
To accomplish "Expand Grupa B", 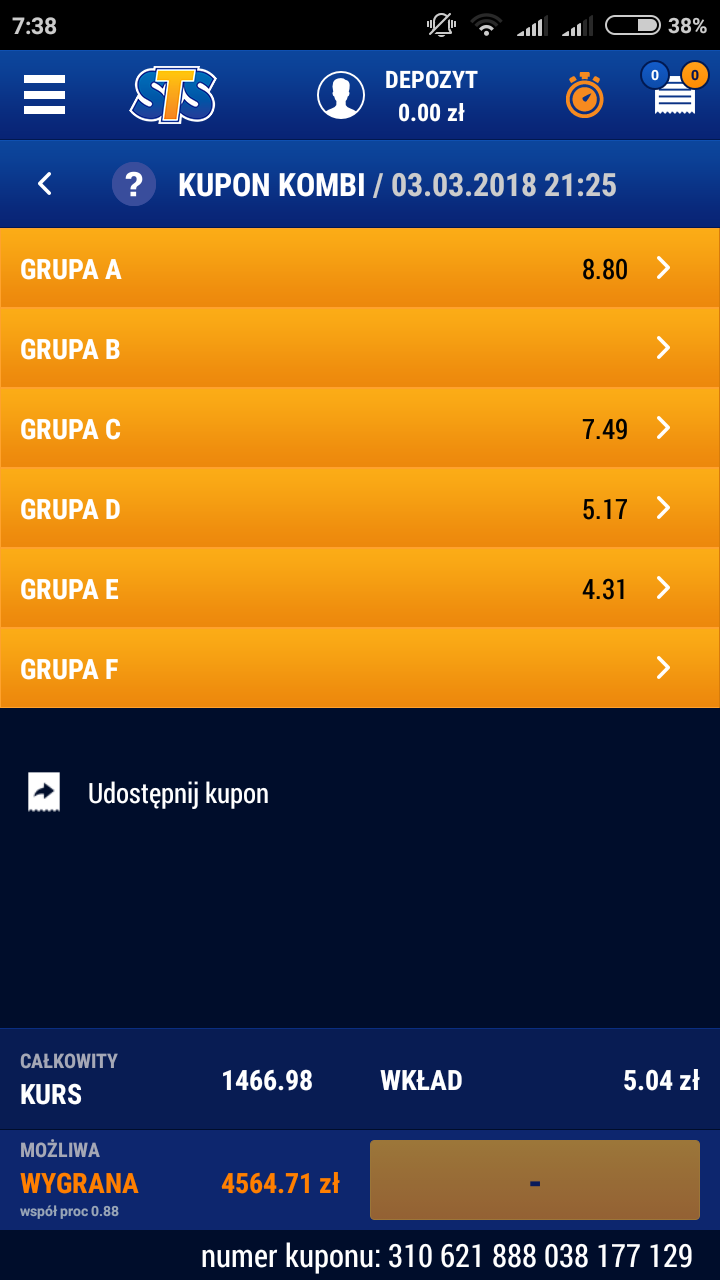I will (360, 348).
